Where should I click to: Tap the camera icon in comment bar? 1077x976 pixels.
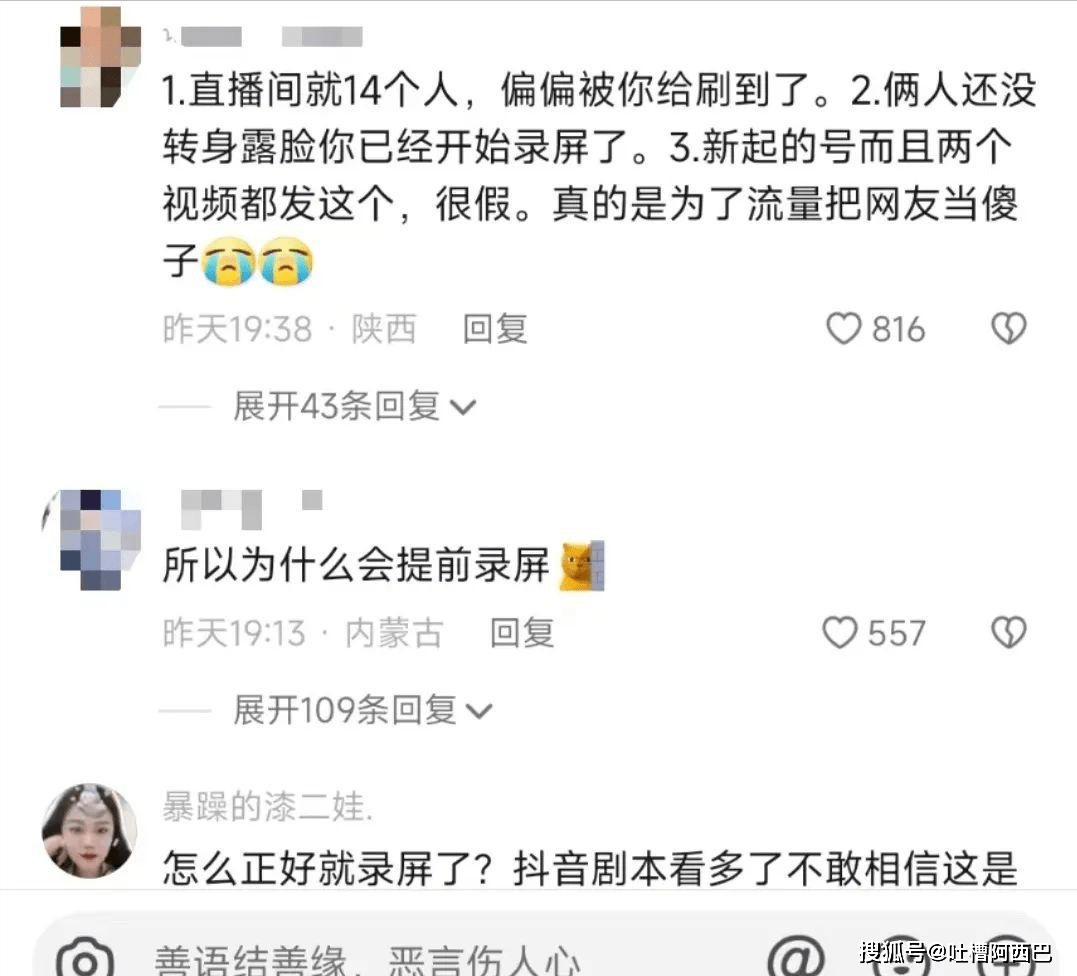click(87, 958)
